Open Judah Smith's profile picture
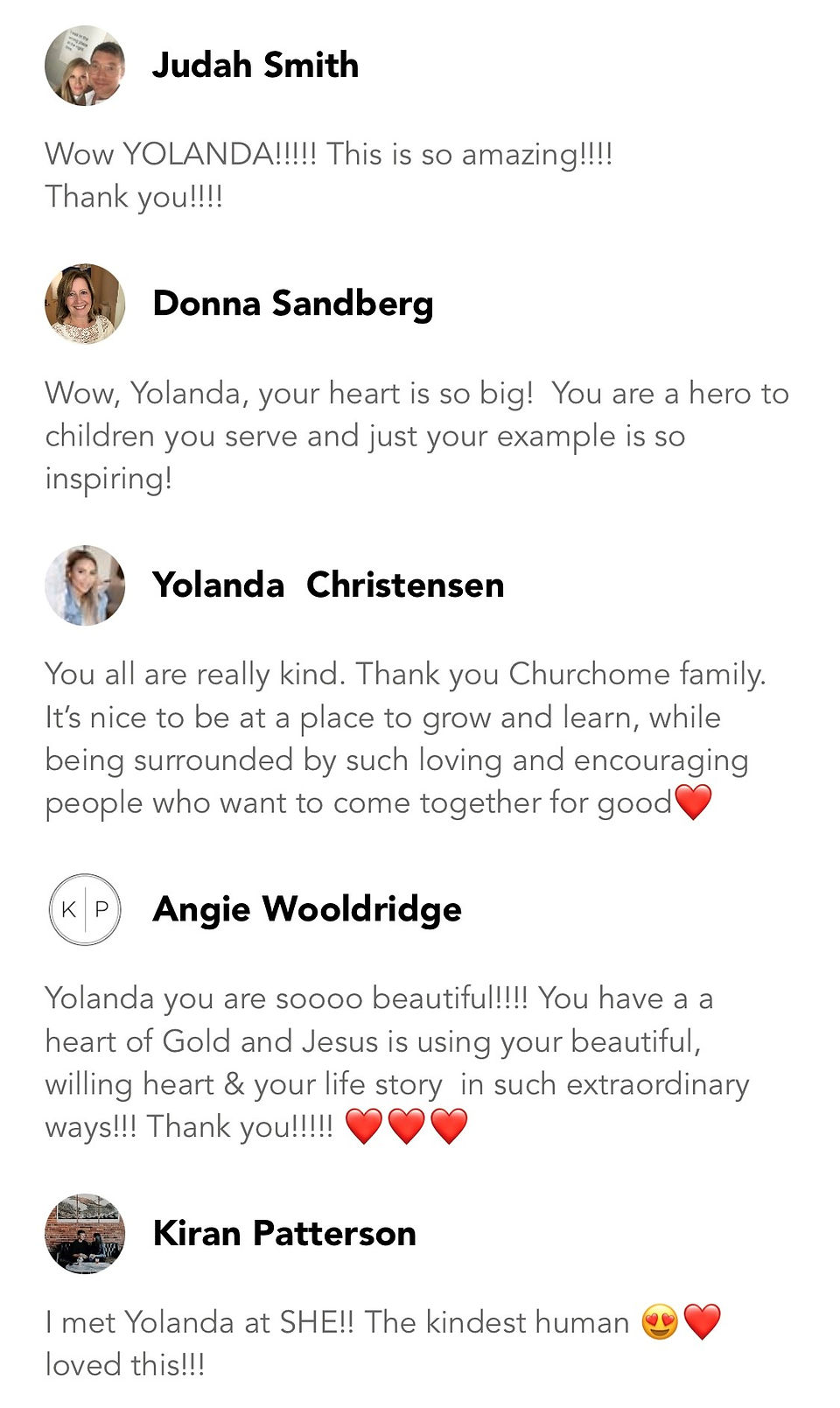840x1408 pixels. pos(85,66)
